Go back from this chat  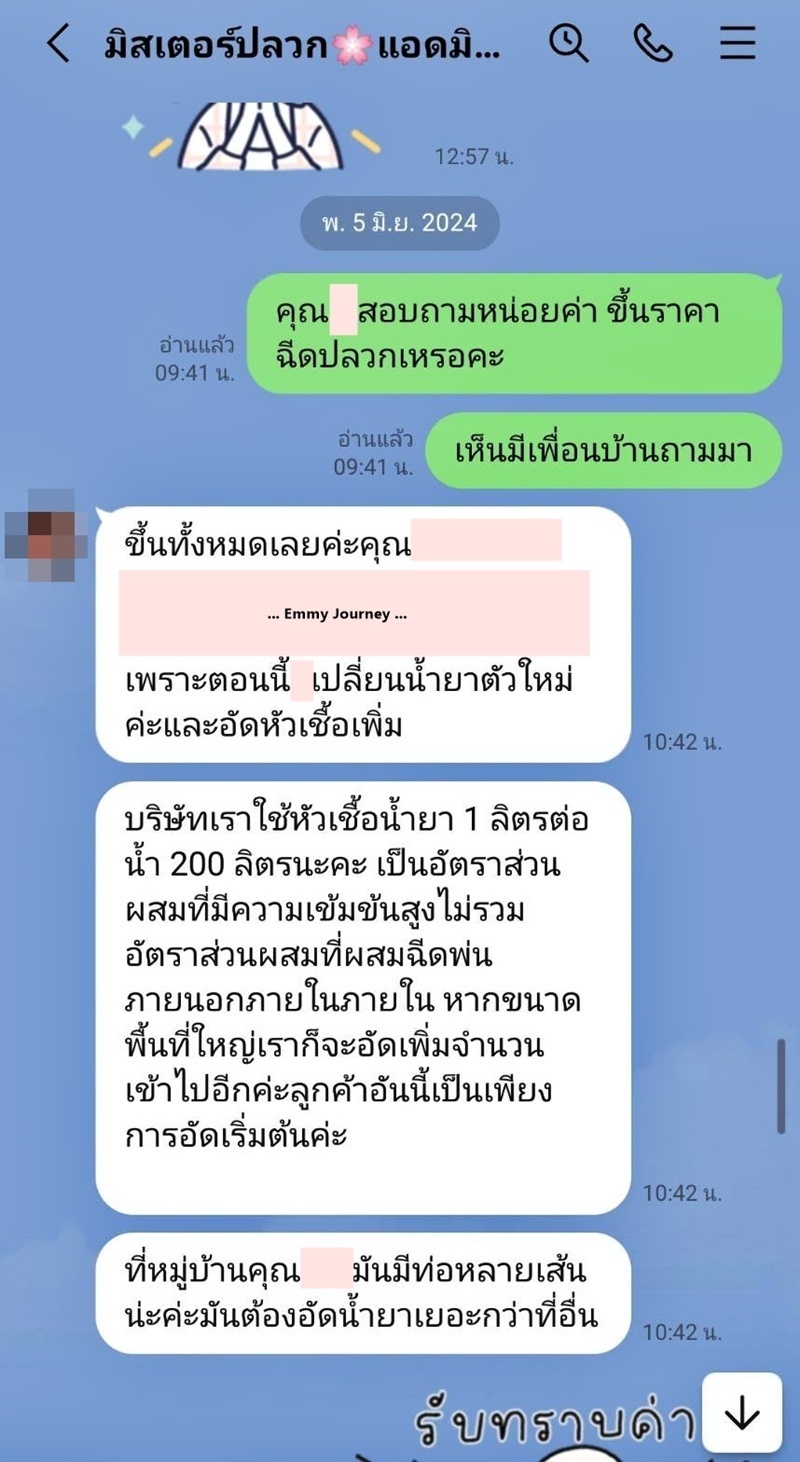pos(58,44)
